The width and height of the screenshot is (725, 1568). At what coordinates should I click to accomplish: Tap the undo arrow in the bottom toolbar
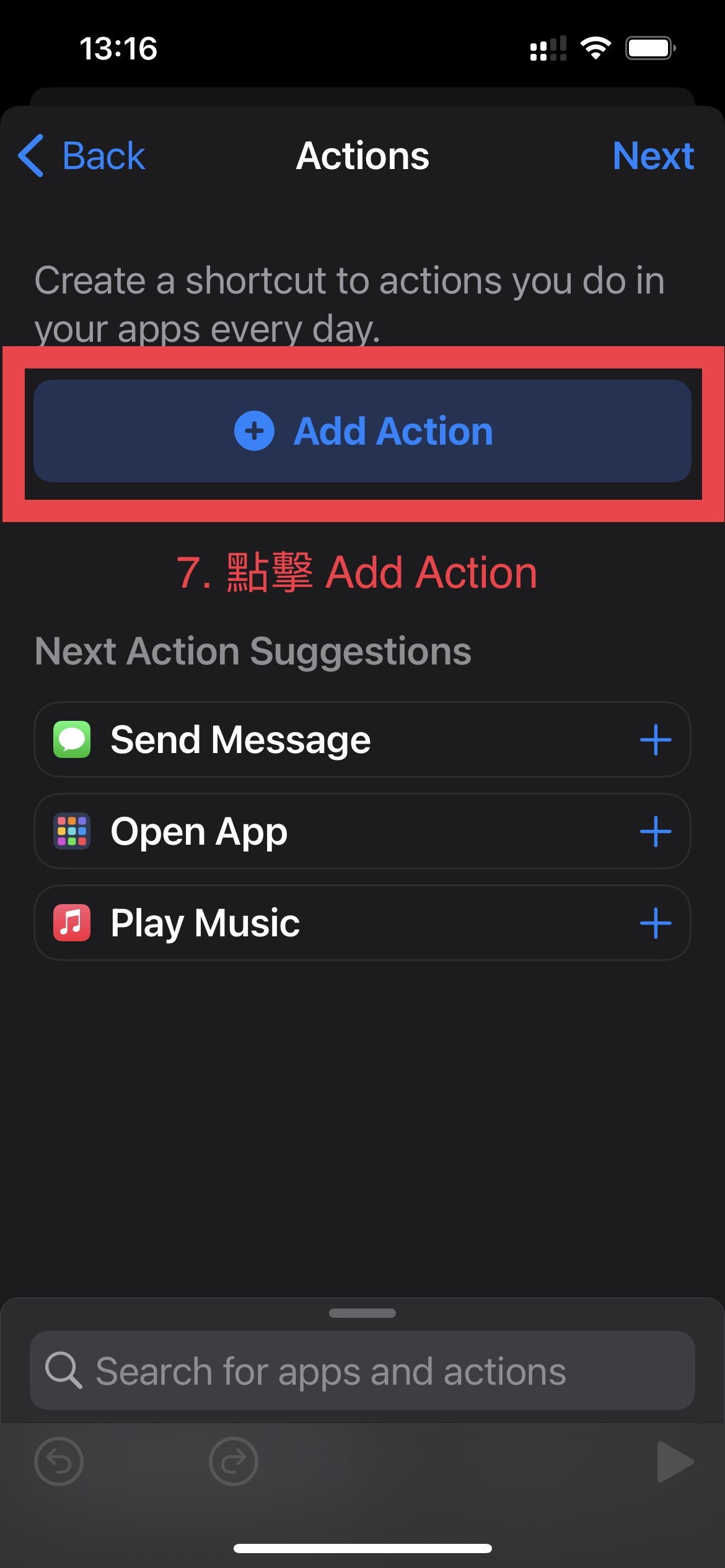point(59,1461)
